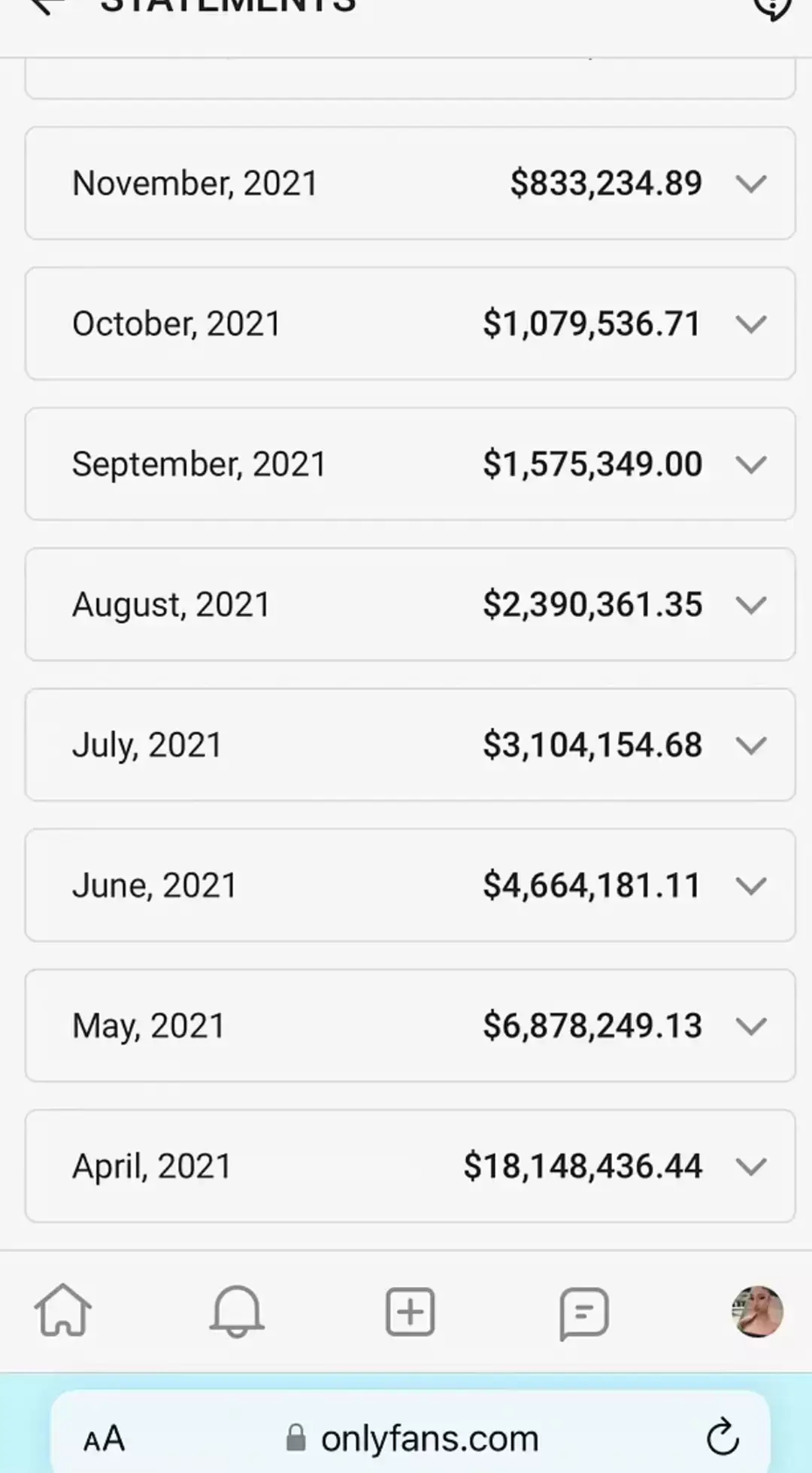This screenshot has width=812, height=1473.
Task: Open the home feed icon
Action: point(62,1311)
